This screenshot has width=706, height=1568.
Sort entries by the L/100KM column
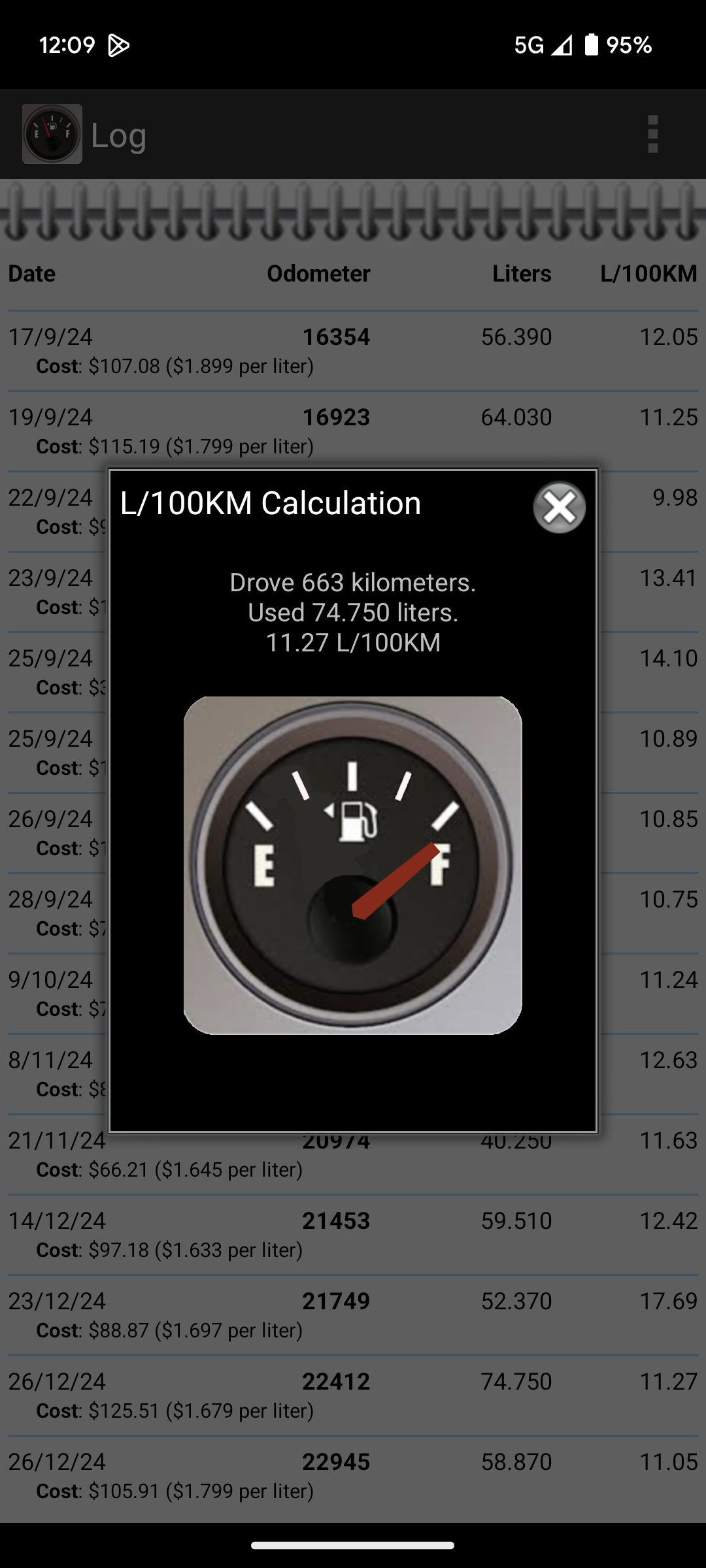(x=648, y=274)
